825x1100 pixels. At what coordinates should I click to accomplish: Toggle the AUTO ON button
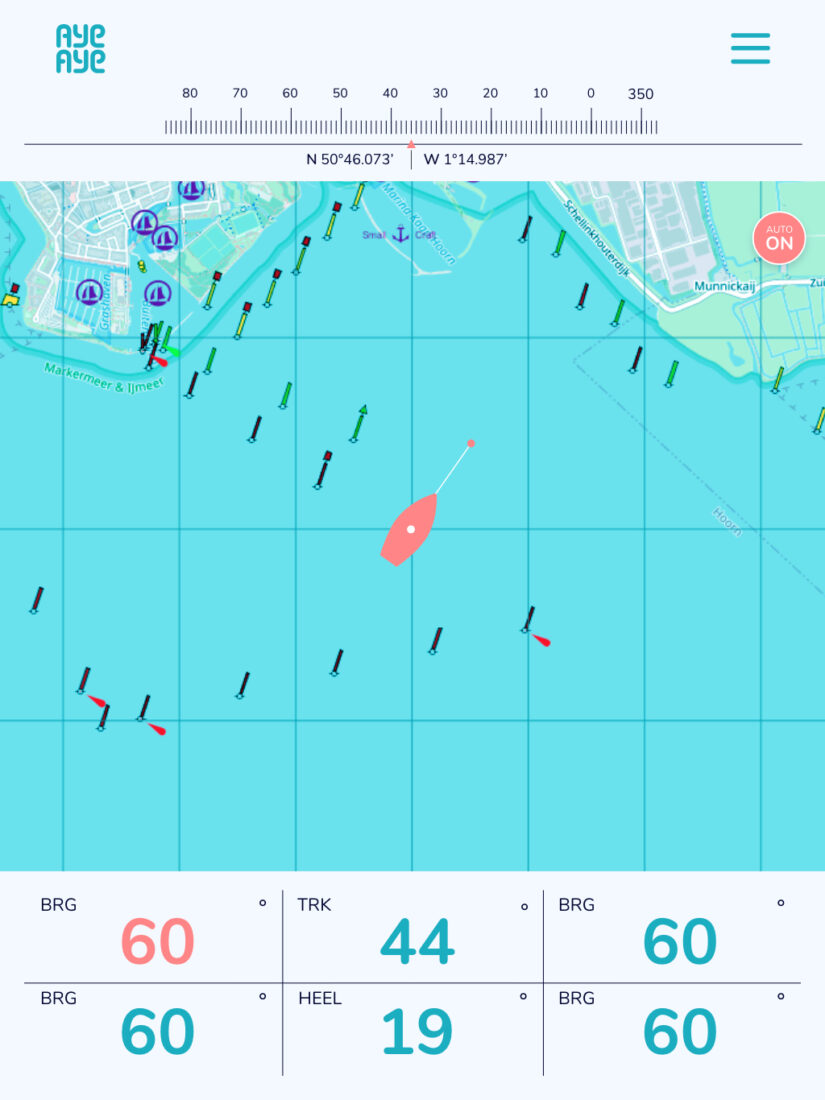tap(779, 239)
